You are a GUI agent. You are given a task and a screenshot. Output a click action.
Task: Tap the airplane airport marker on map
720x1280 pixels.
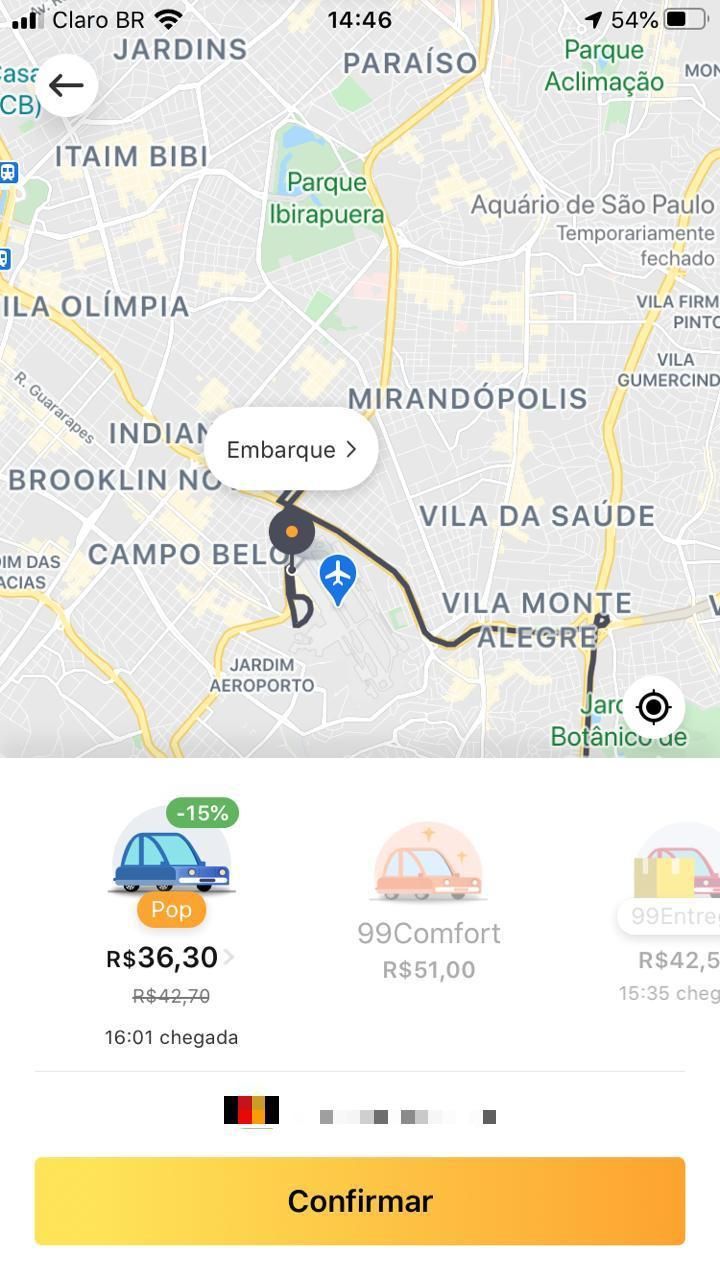point(338,577)
